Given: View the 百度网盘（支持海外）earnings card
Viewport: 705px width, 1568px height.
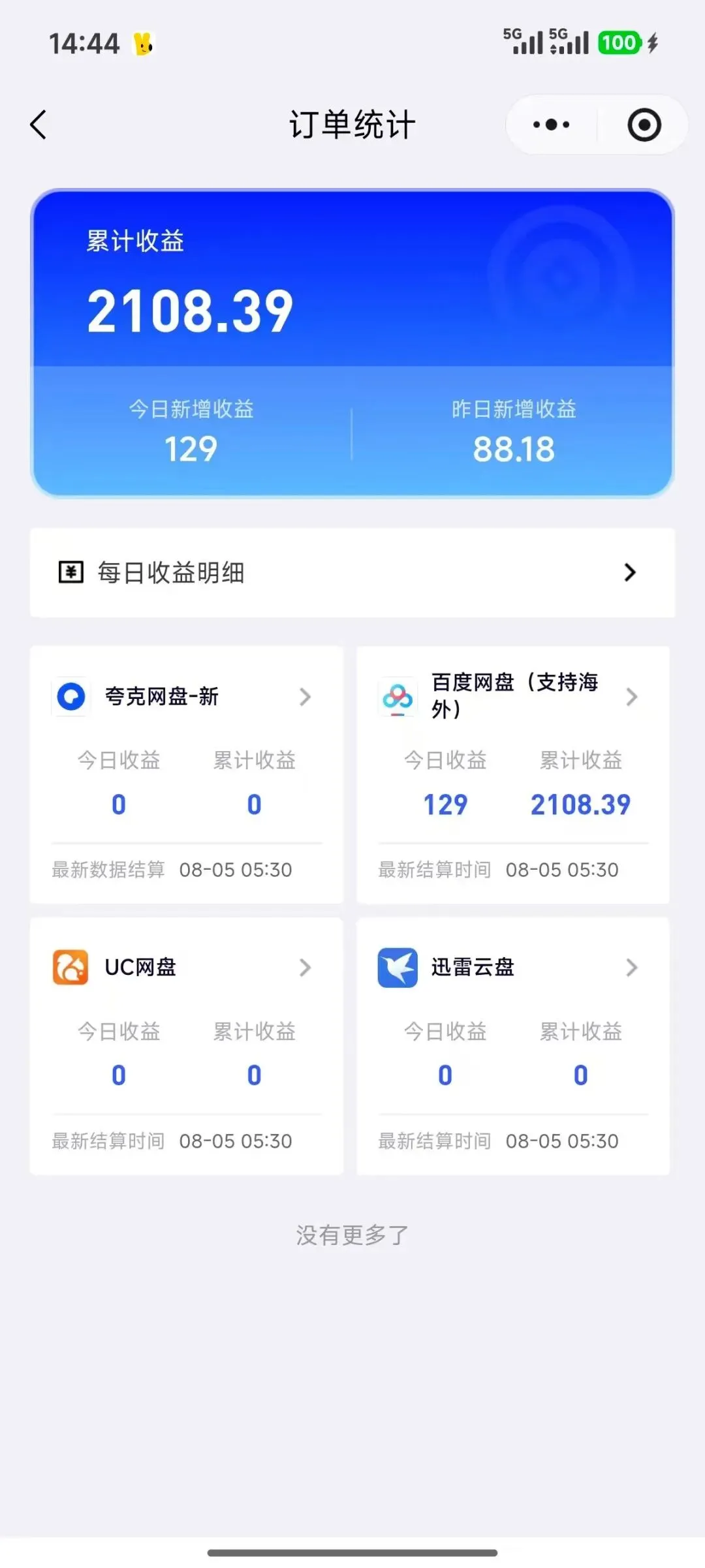Looking at the screenshot, I should 513,775.
